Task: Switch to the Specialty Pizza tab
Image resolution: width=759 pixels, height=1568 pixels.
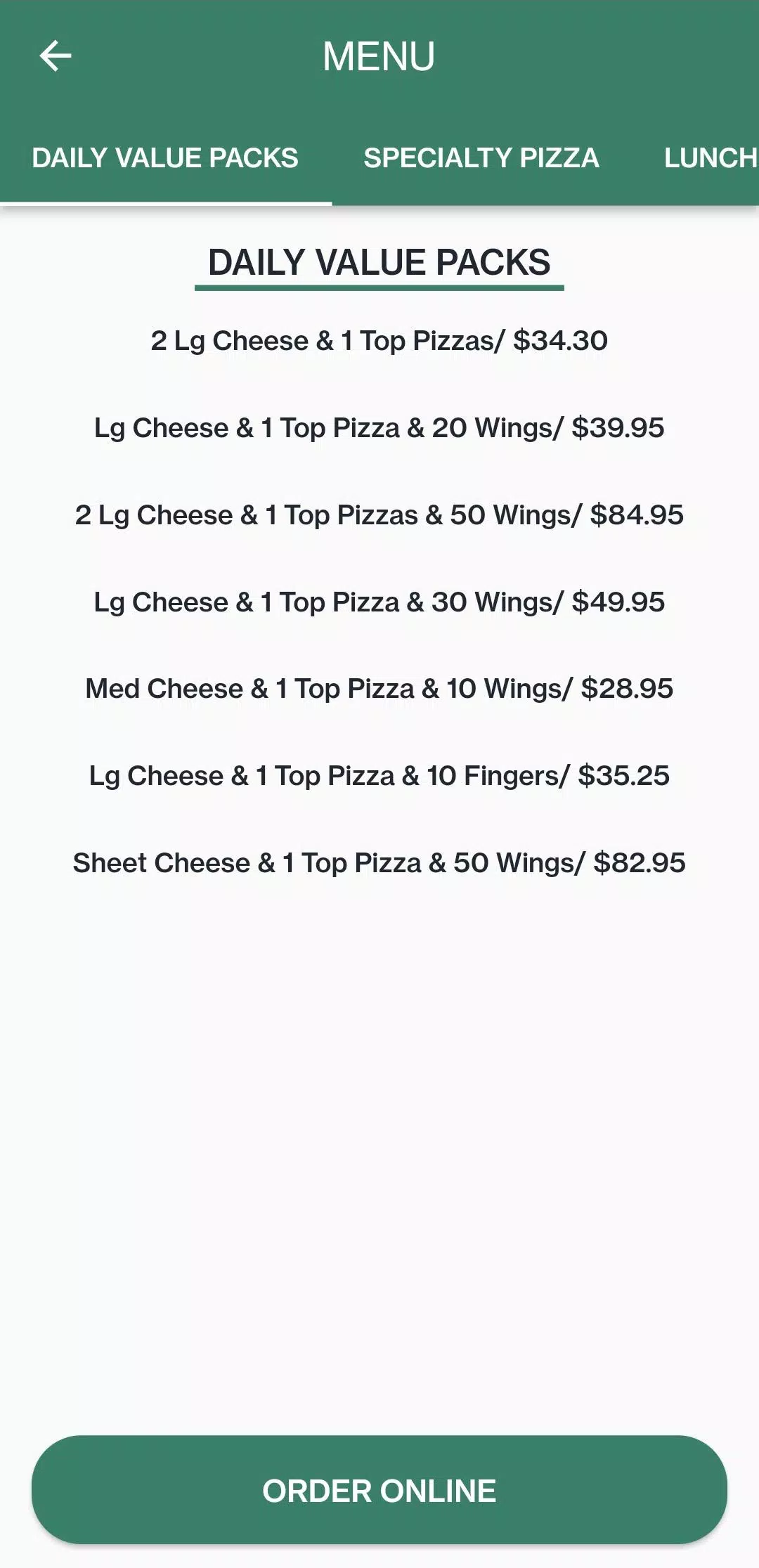Action: pyautogui.click(x=481, y=158)
